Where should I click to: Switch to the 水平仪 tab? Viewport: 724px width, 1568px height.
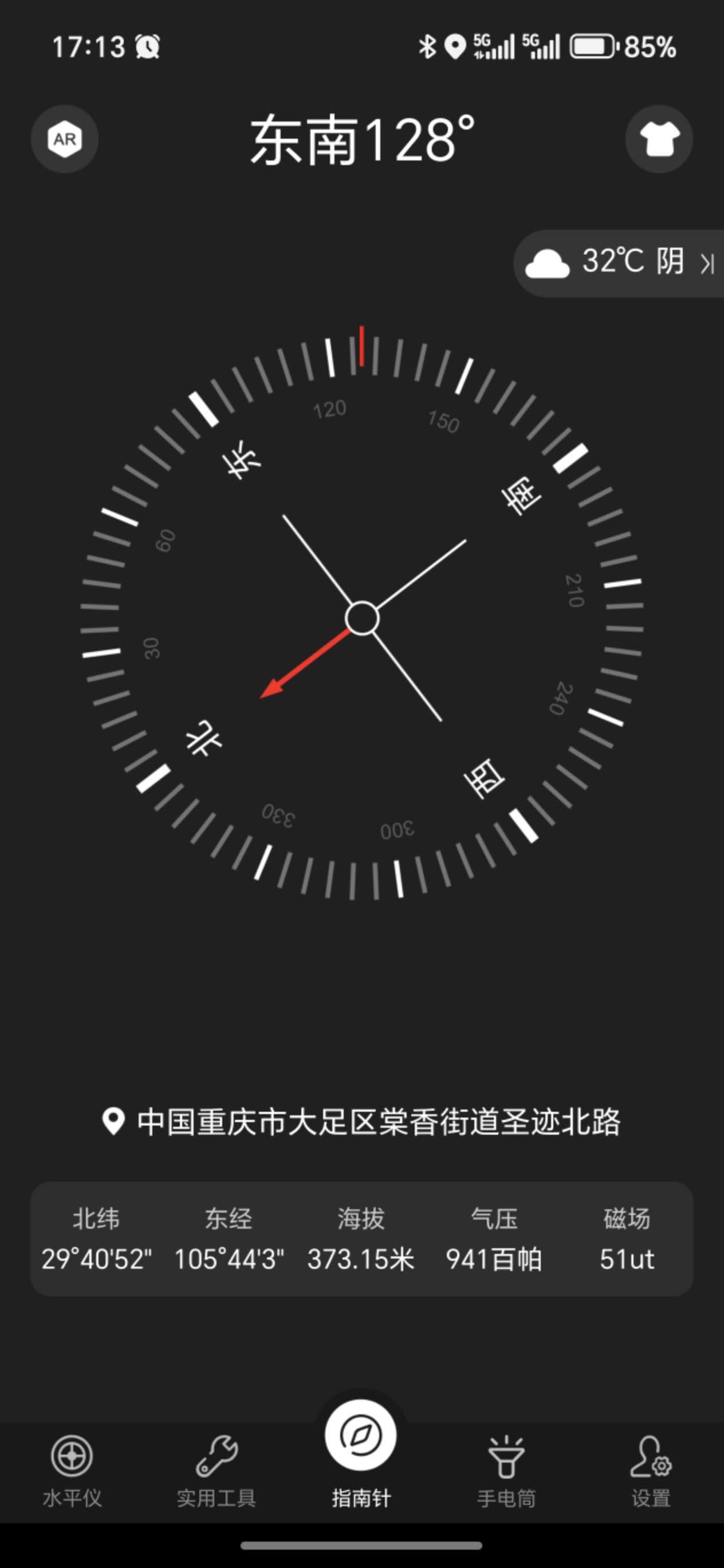click(x=72, y=1471)
